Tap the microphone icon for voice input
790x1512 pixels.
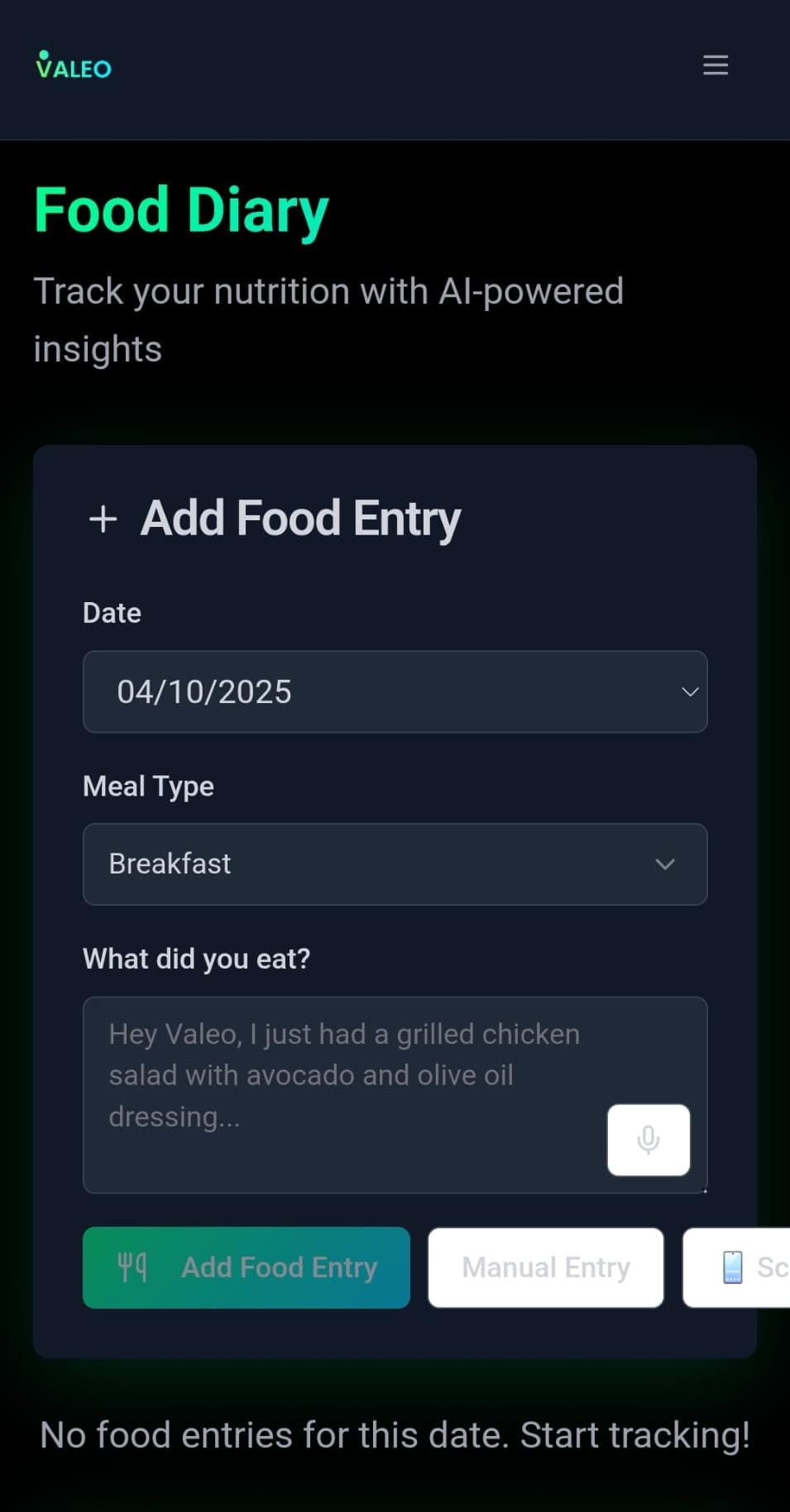tap(648, 1139)
